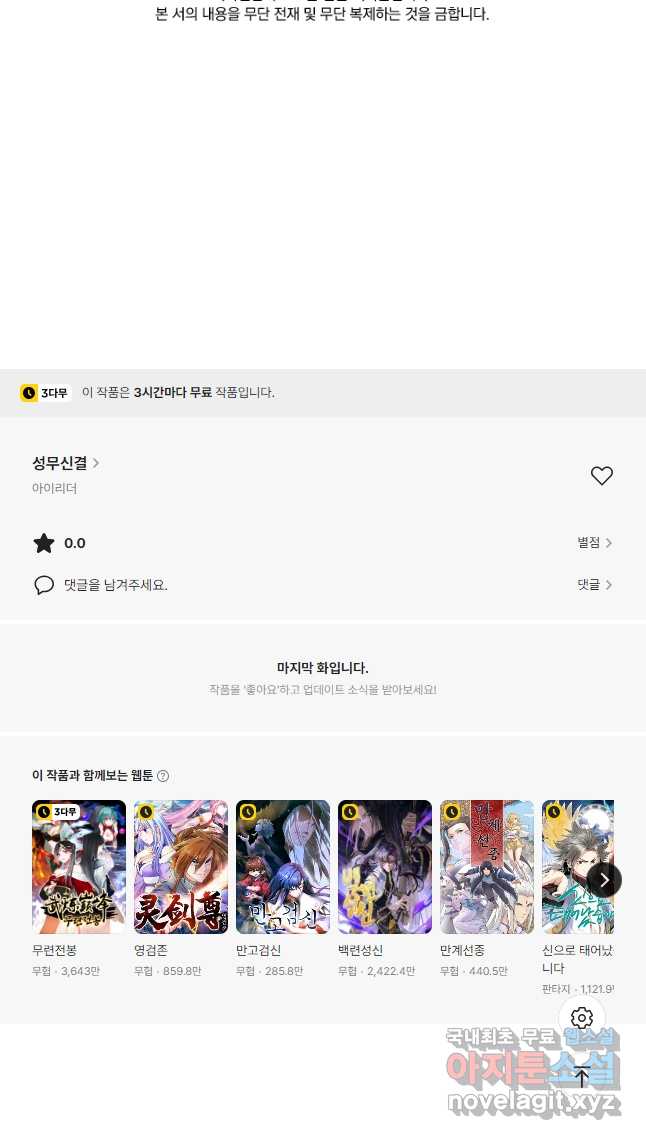Open the 무련전봉 webtoon card
The height and width of the screenshot is (1140, 646).
coord(79,888)
